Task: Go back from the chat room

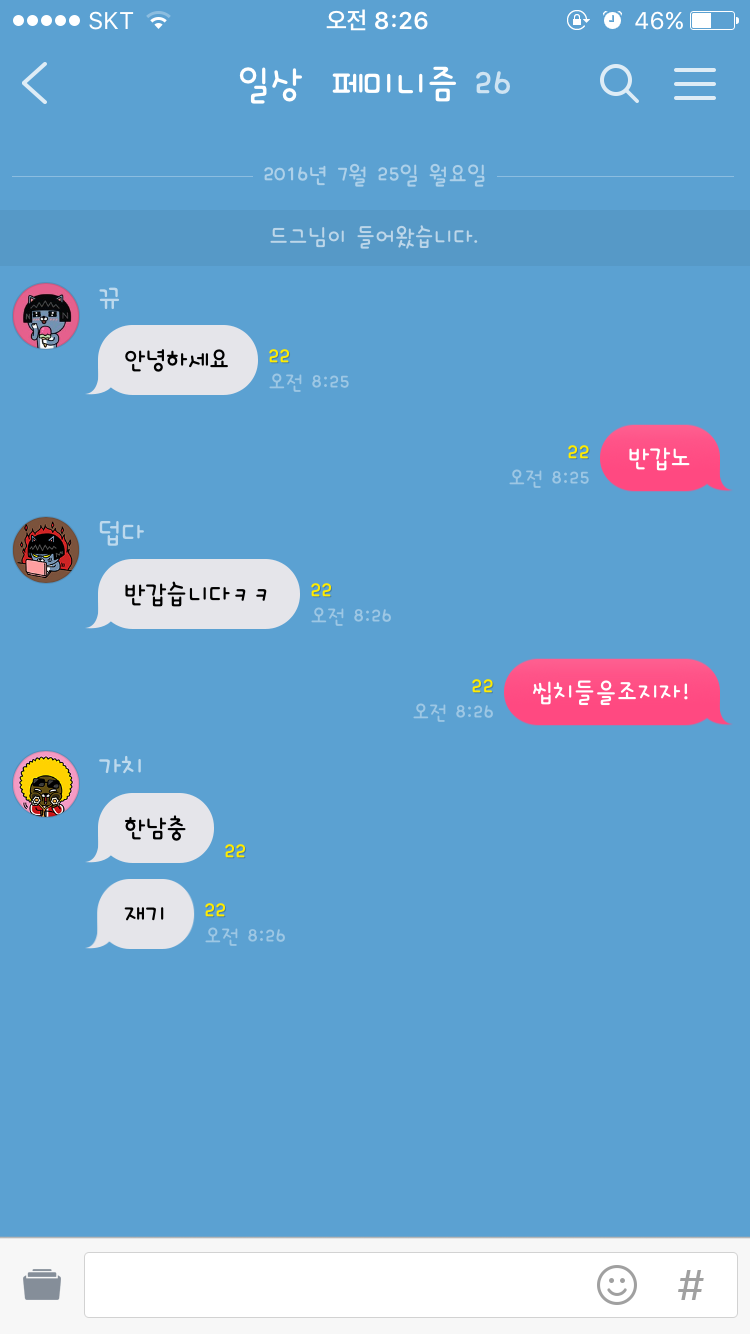Action: [x=35, y=83]
